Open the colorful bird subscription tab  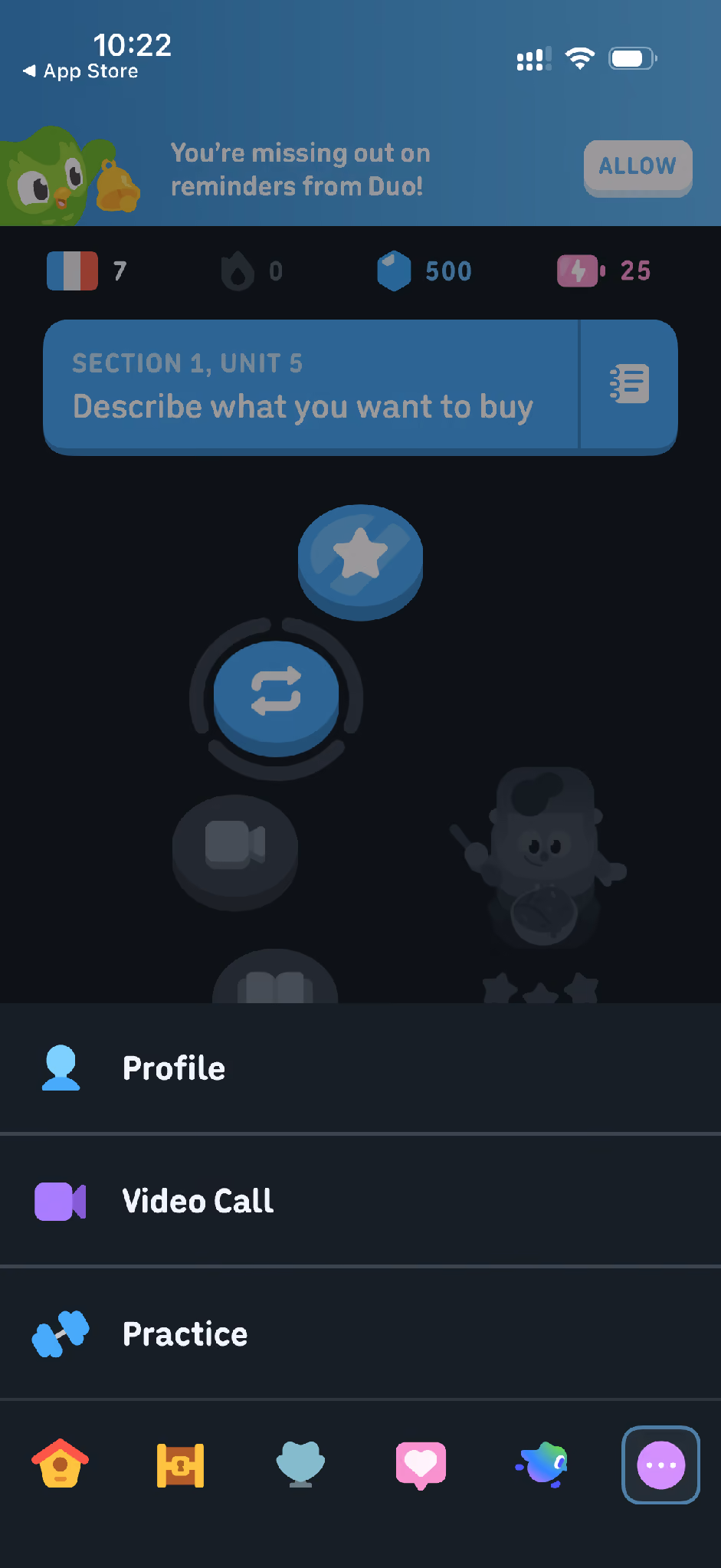coord(541,1465)
